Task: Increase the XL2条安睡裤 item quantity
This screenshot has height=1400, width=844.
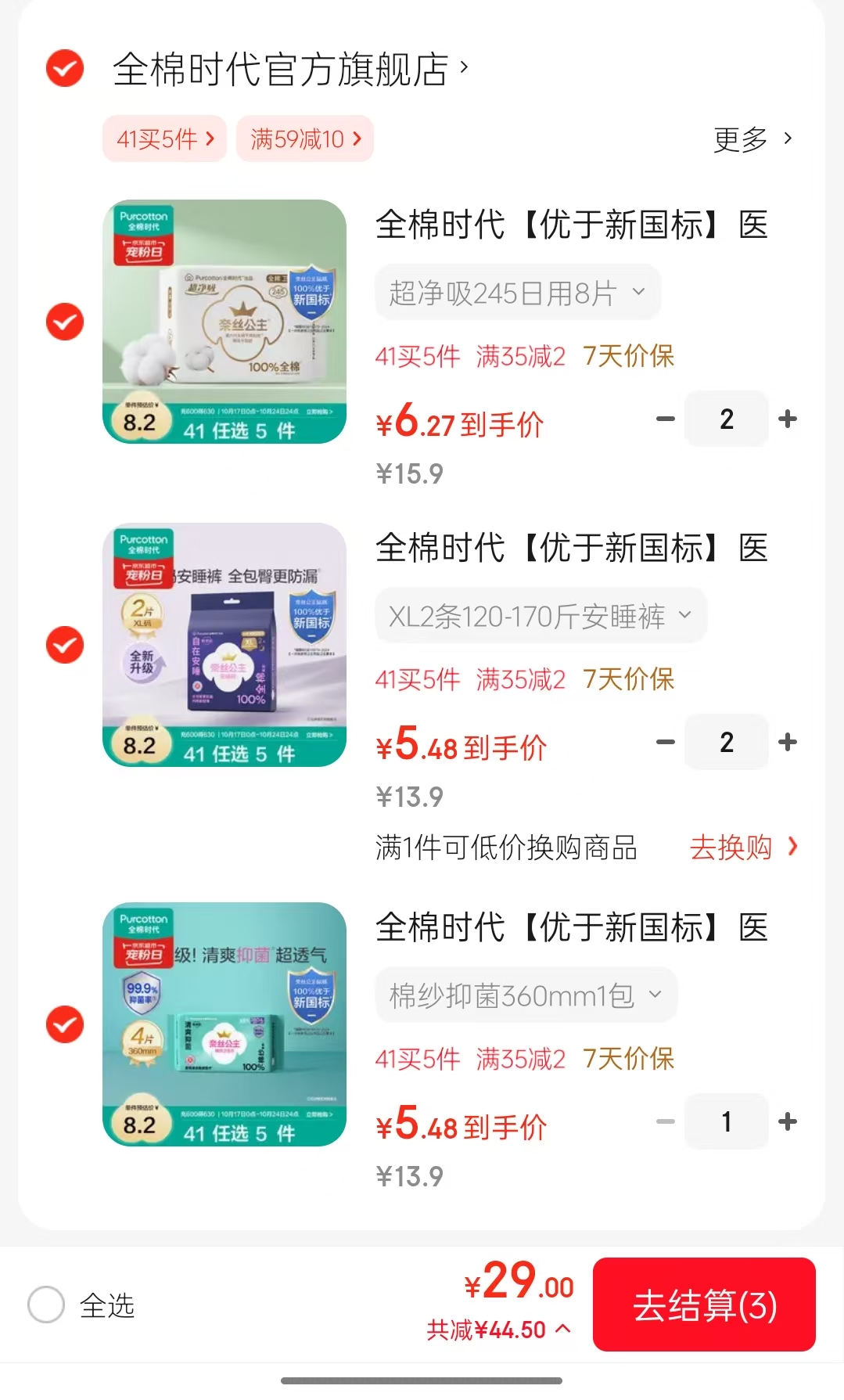Action: pos(788,743)
